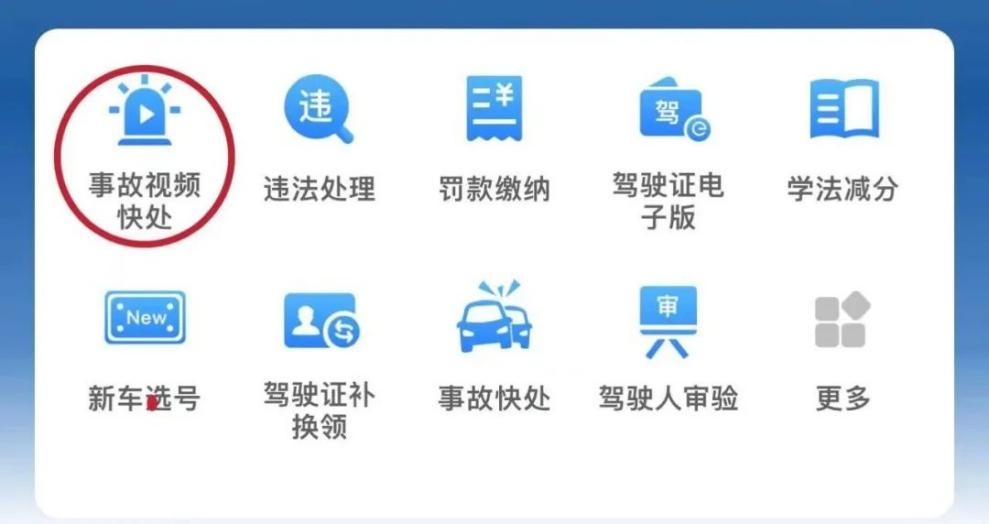Screen dimensions: 989x524
Task: Open 驾驶证补换领
Action: 319,320
